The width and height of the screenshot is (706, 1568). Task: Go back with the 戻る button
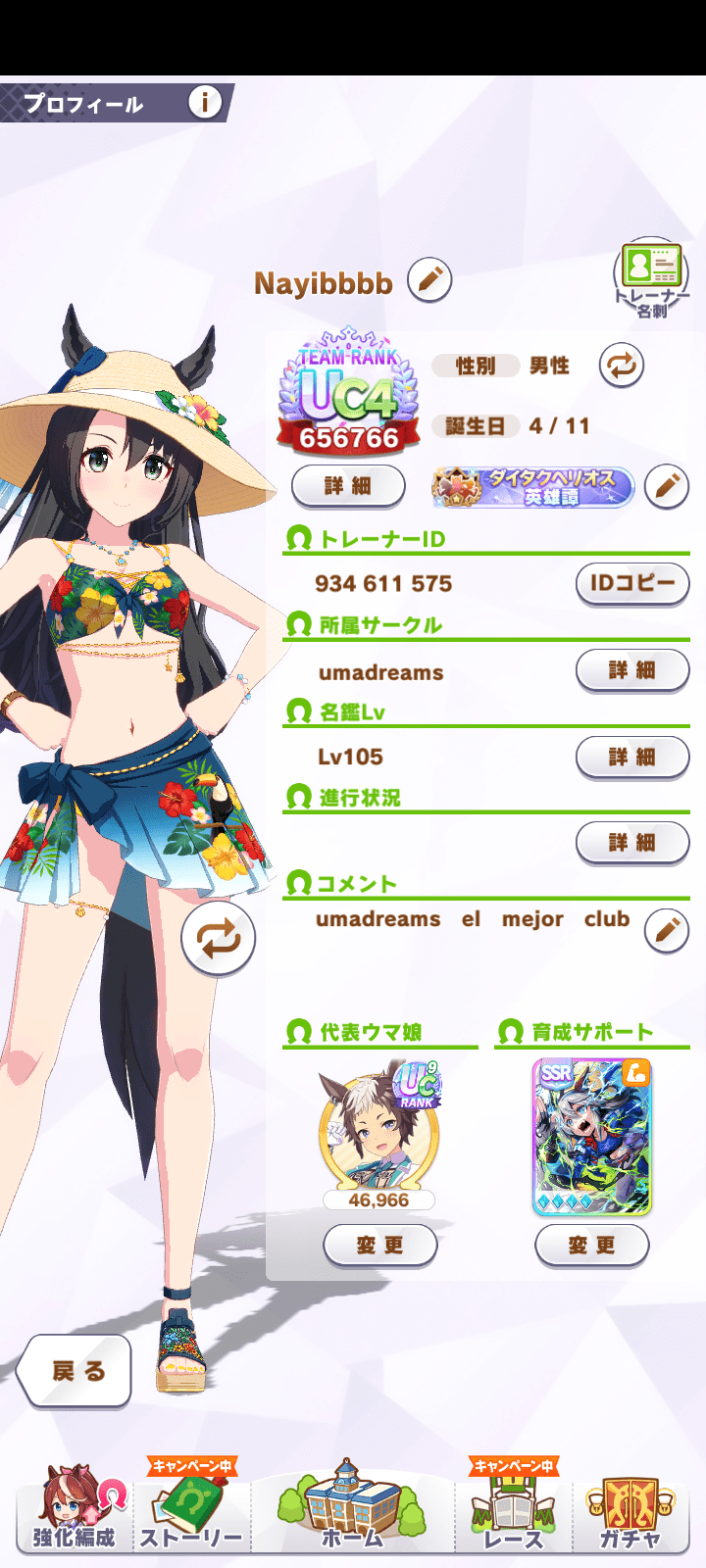pos(76,1370)
